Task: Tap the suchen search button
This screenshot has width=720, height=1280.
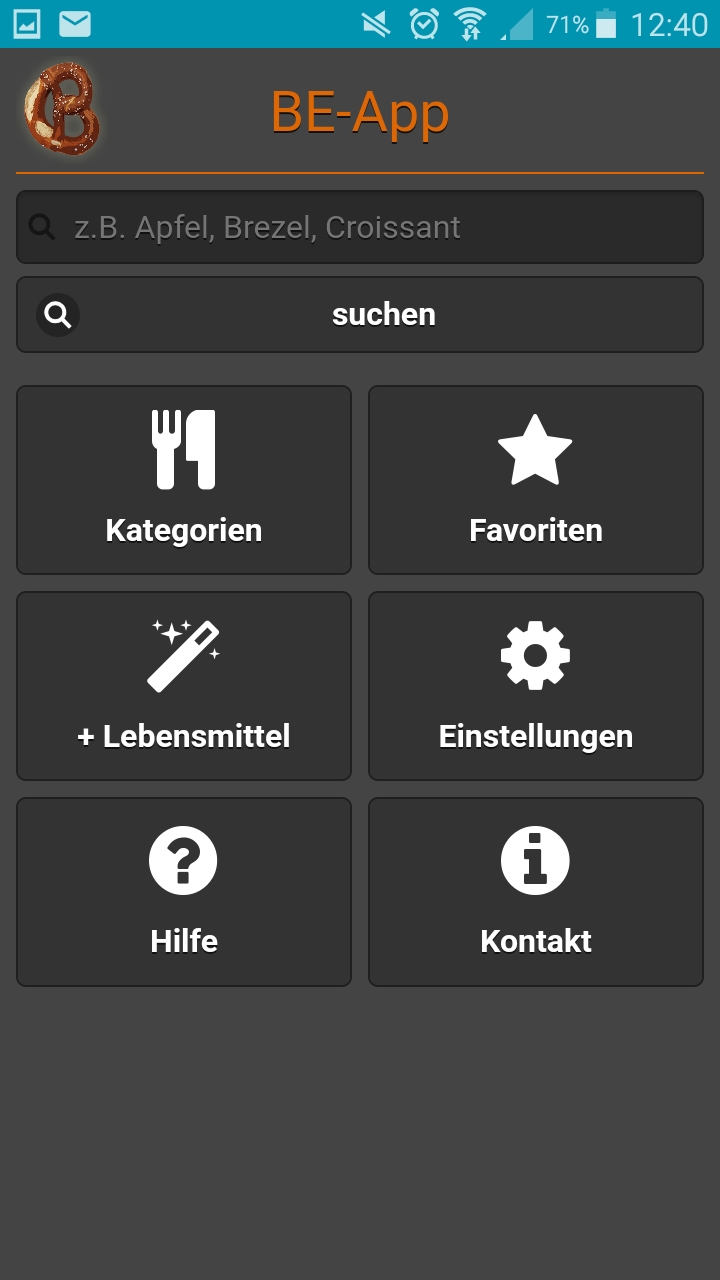Action: tap(360, 315)
